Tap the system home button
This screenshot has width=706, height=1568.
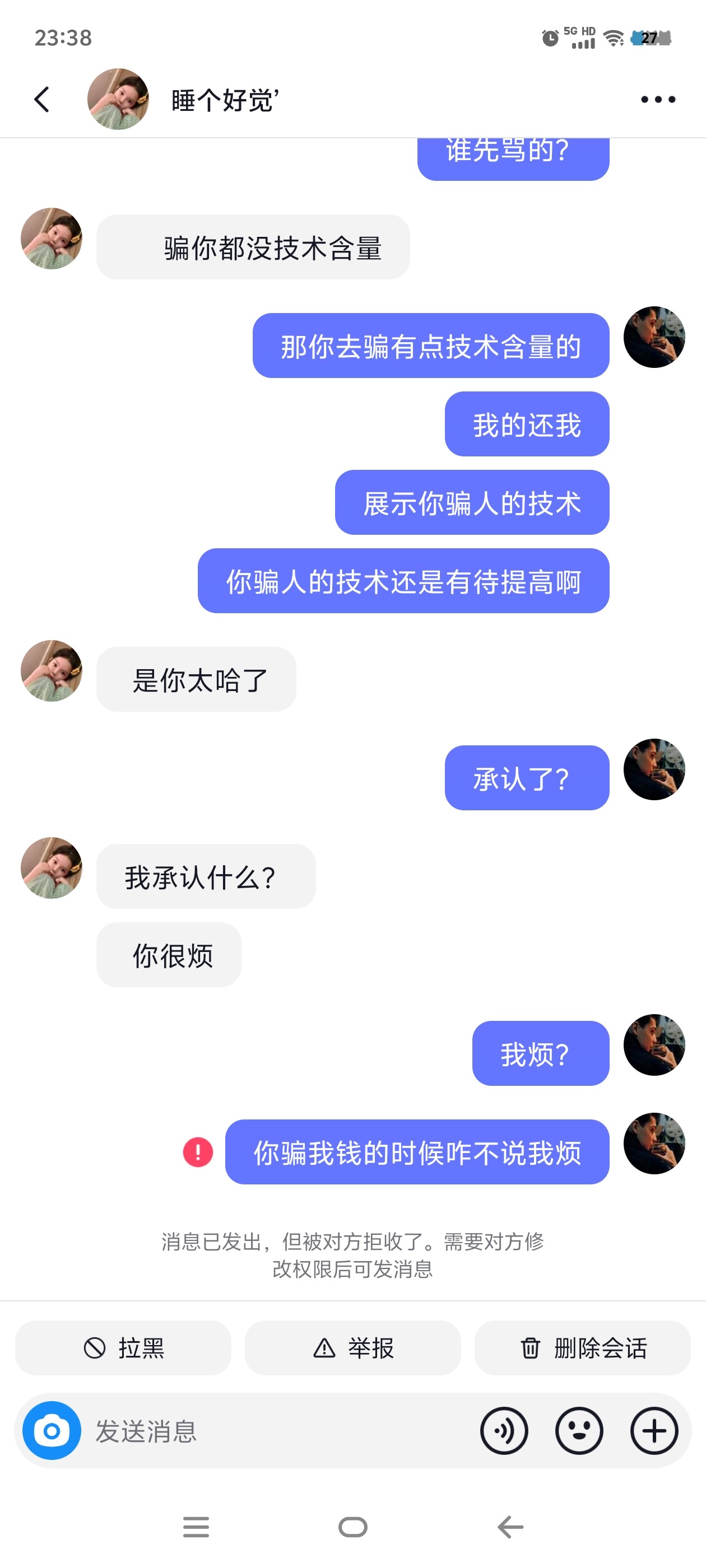click(352, 1527)
